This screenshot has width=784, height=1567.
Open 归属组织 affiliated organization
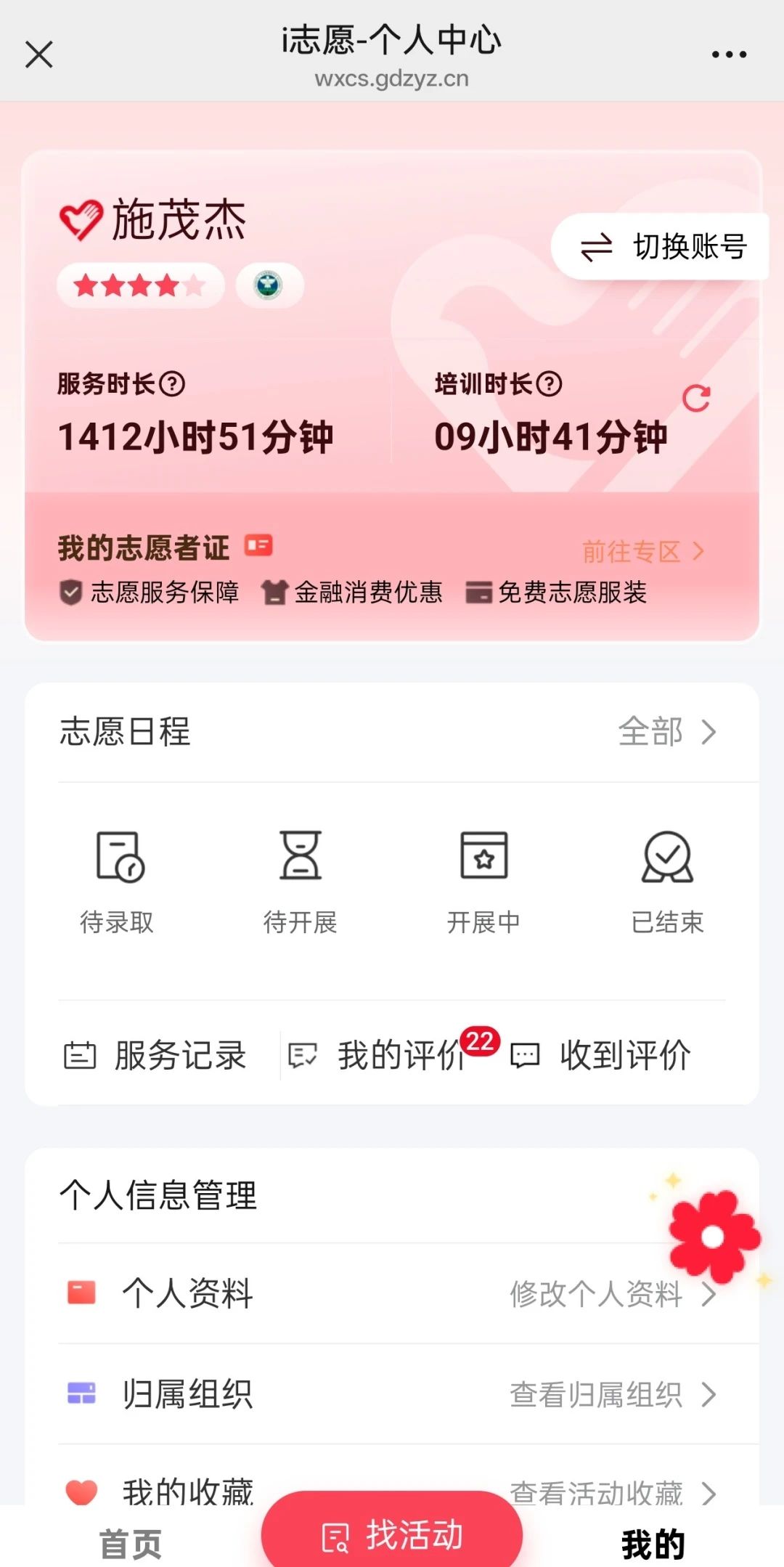(x=392, y=1394)
